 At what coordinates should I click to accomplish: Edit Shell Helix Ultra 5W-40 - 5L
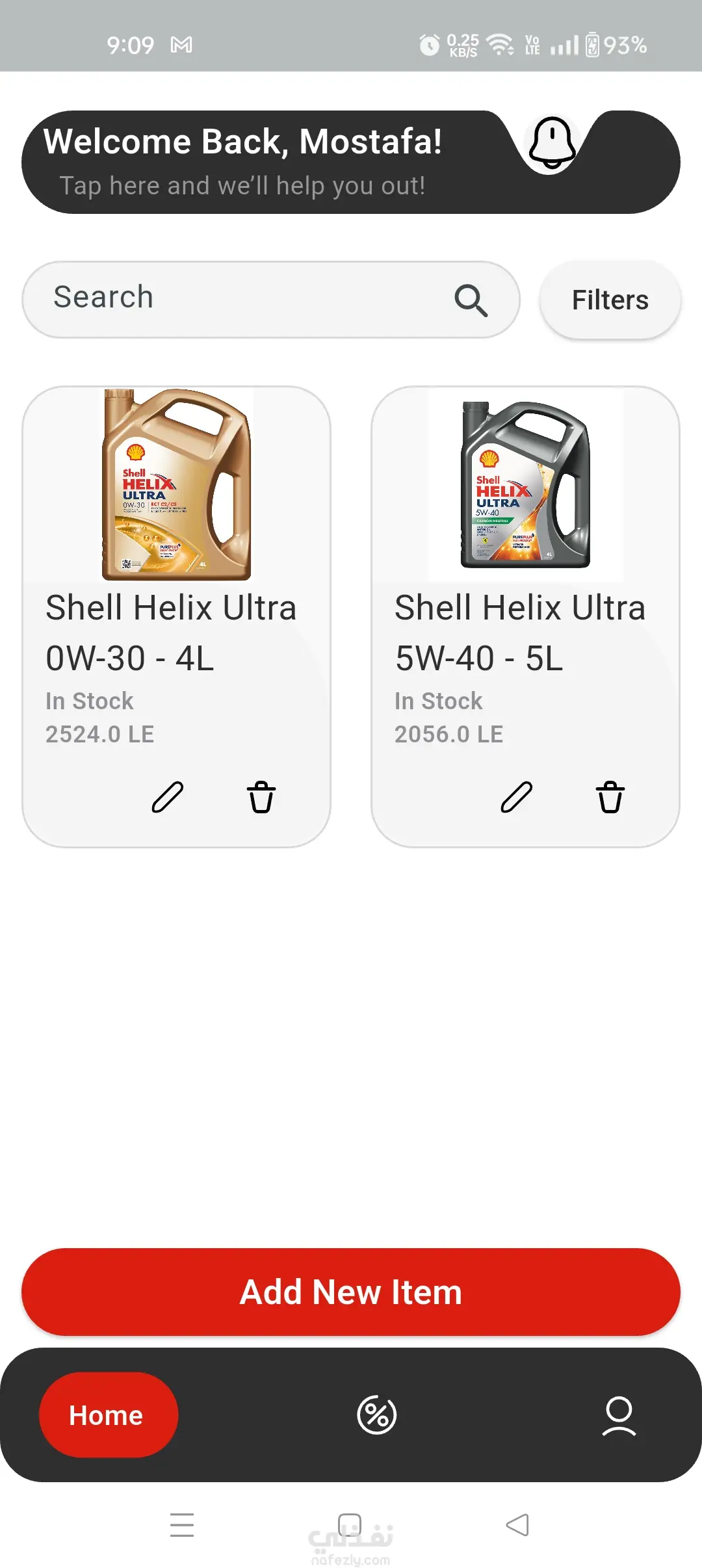[517, 798]
